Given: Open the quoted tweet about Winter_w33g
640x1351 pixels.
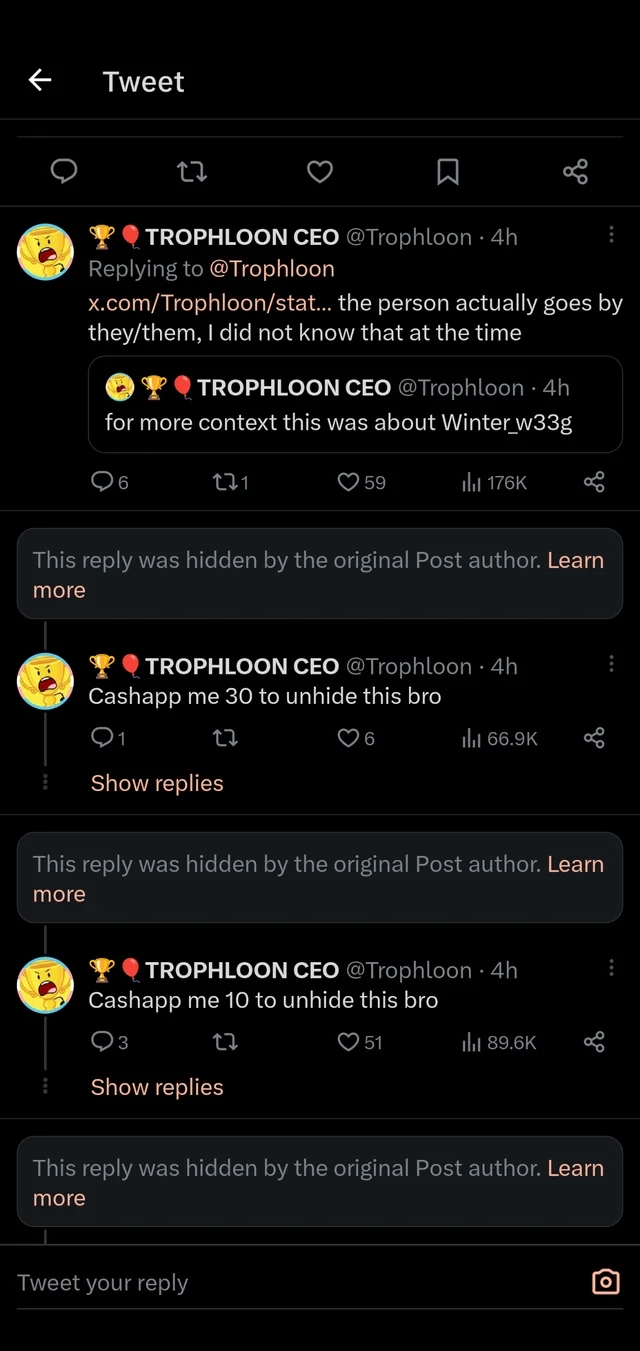Looking at the screenshot, I should point(355,404).
